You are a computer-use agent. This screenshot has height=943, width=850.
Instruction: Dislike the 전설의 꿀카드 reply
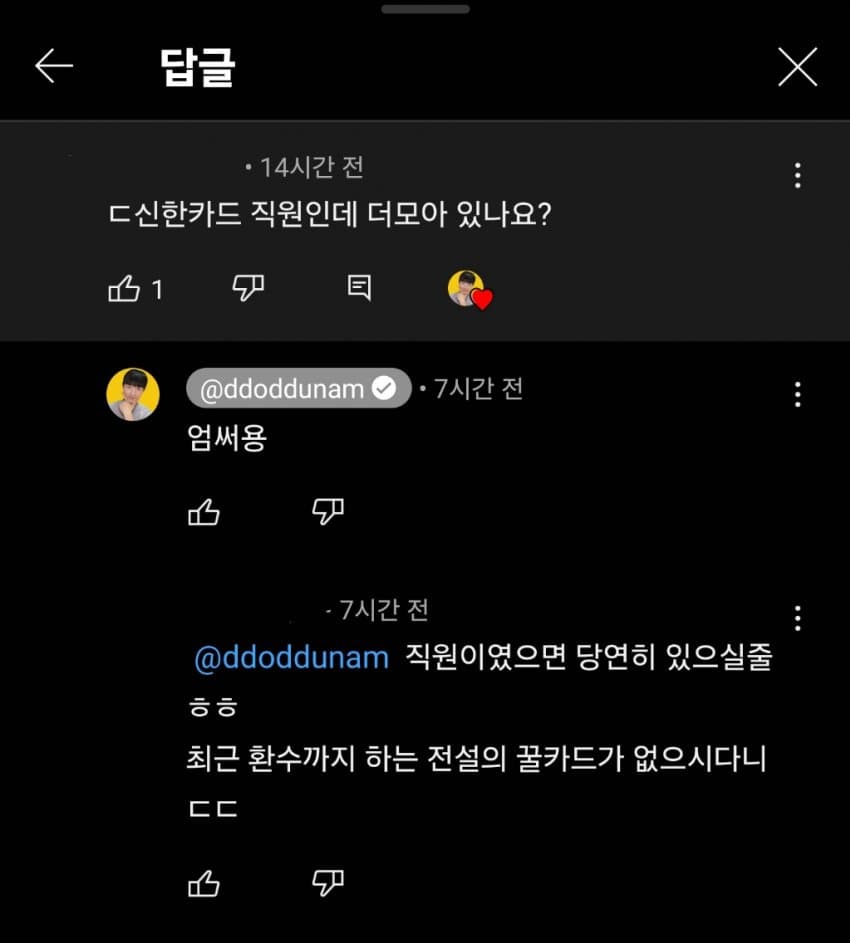[x=328, y=883]
